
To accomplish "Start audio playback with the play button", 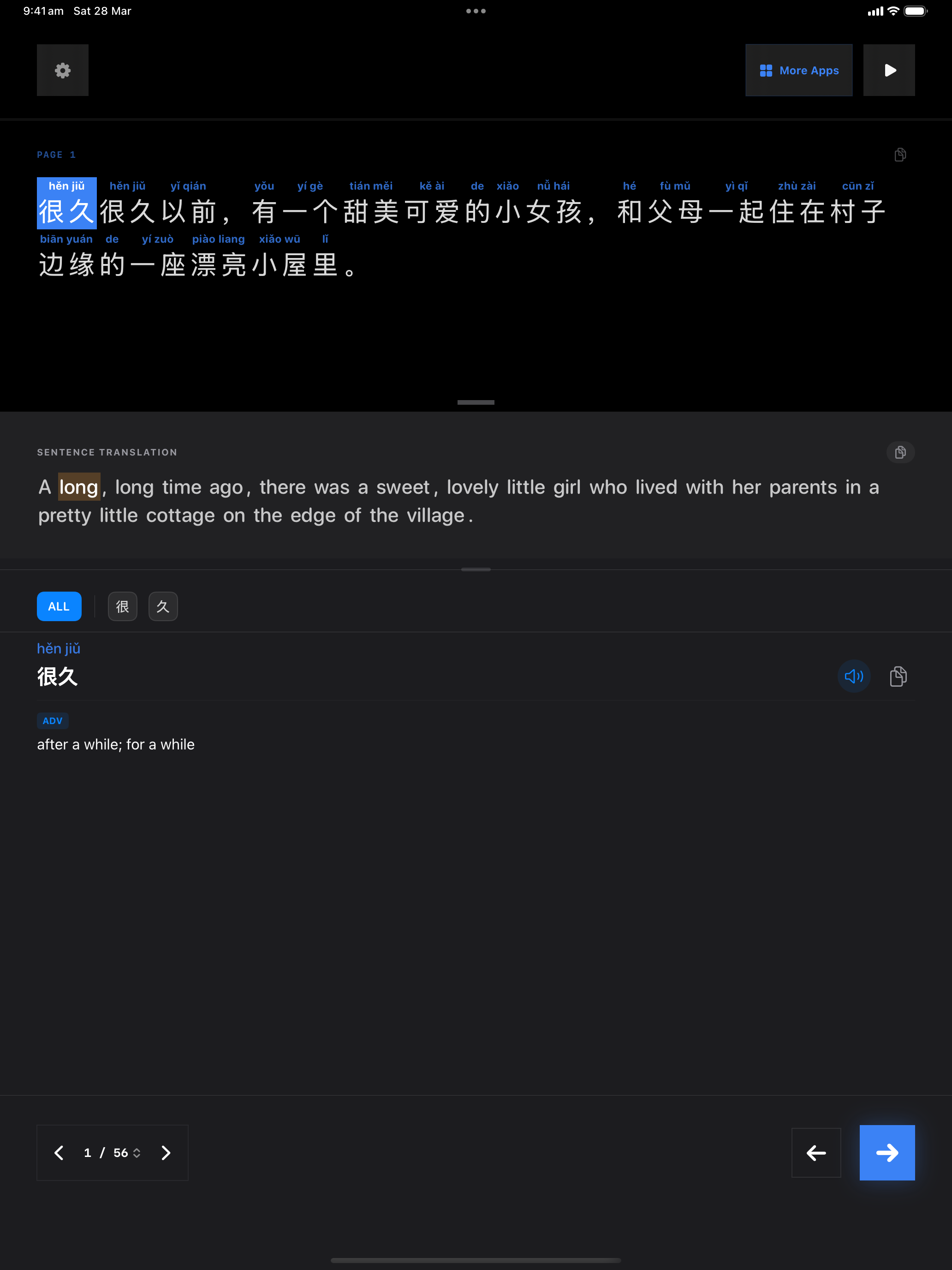I will point(889,70).
